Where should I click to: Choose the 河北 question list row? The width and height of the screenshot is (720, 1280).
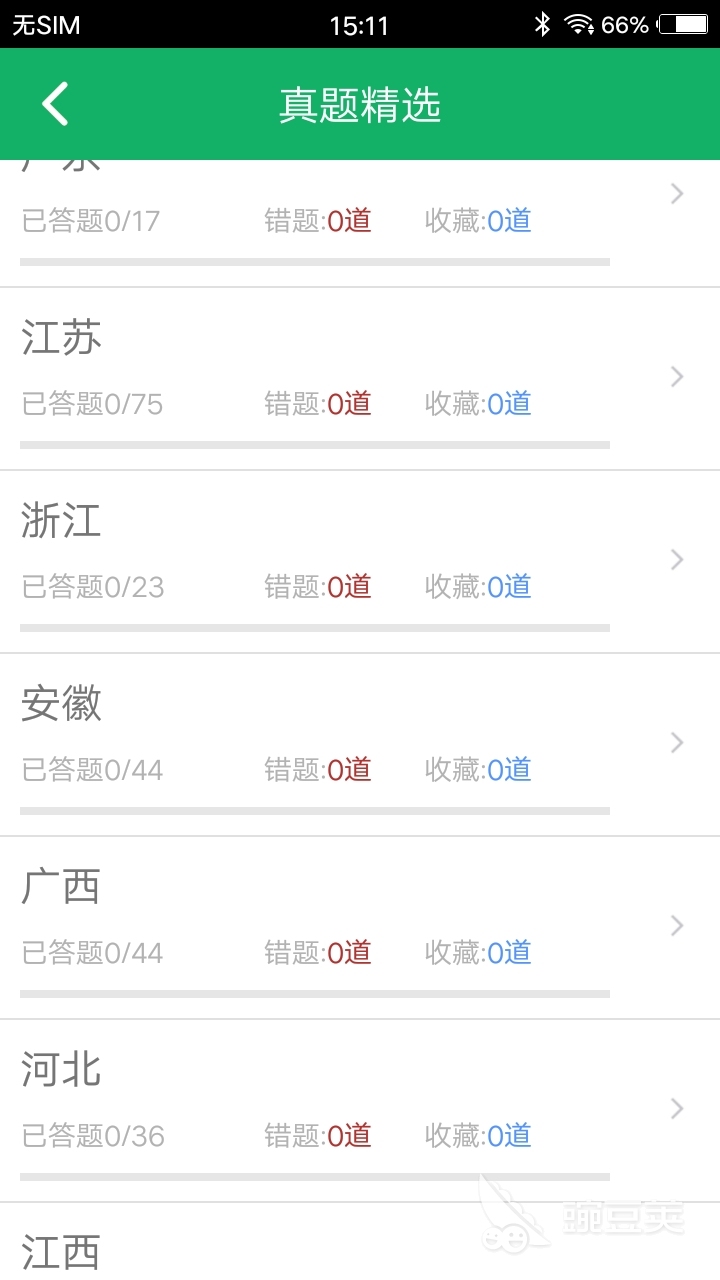[360, 1111]
